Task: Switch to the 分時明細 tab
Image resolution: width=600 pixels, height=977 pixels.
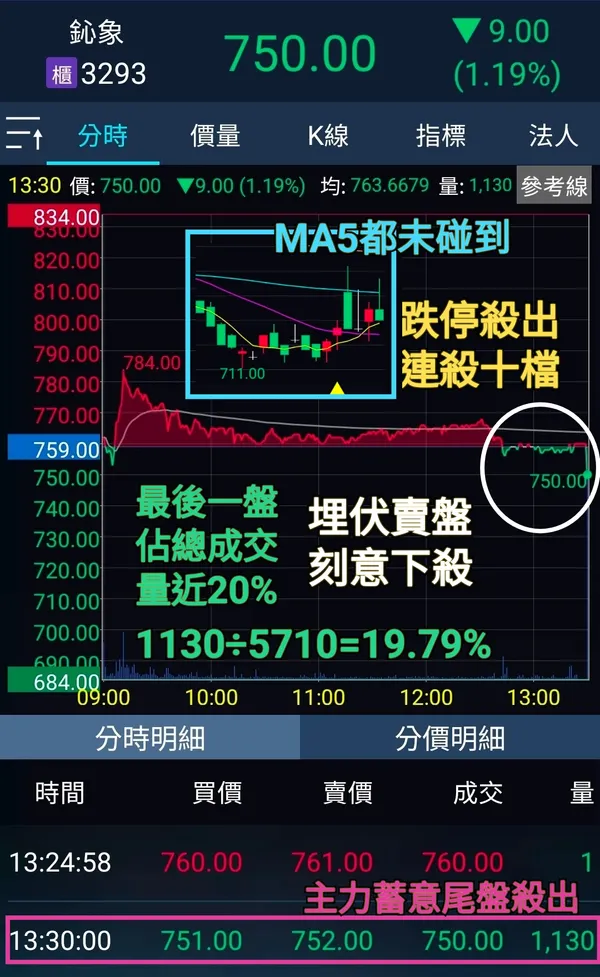Action: (150, 739)
